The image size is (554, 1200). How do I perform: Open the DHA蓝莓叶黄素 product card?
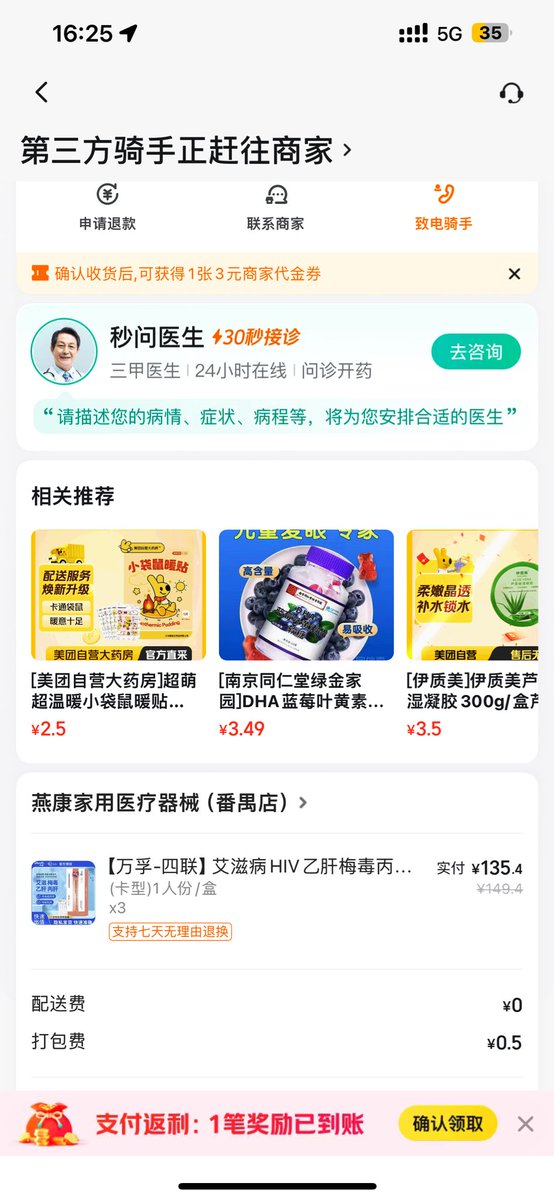coord(306,634)
